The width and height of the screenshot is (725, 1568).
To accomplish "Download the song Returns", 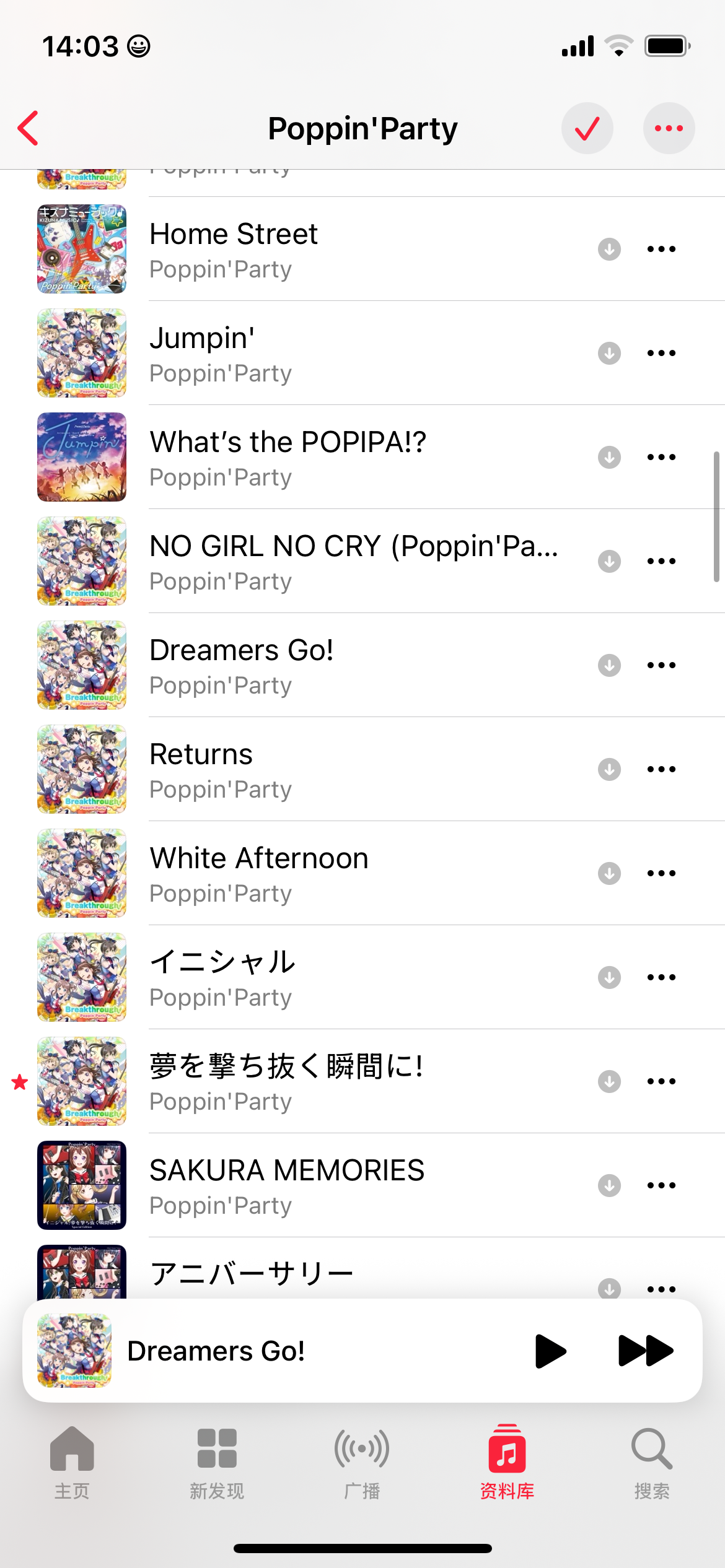I will click(x=609, y=769).
